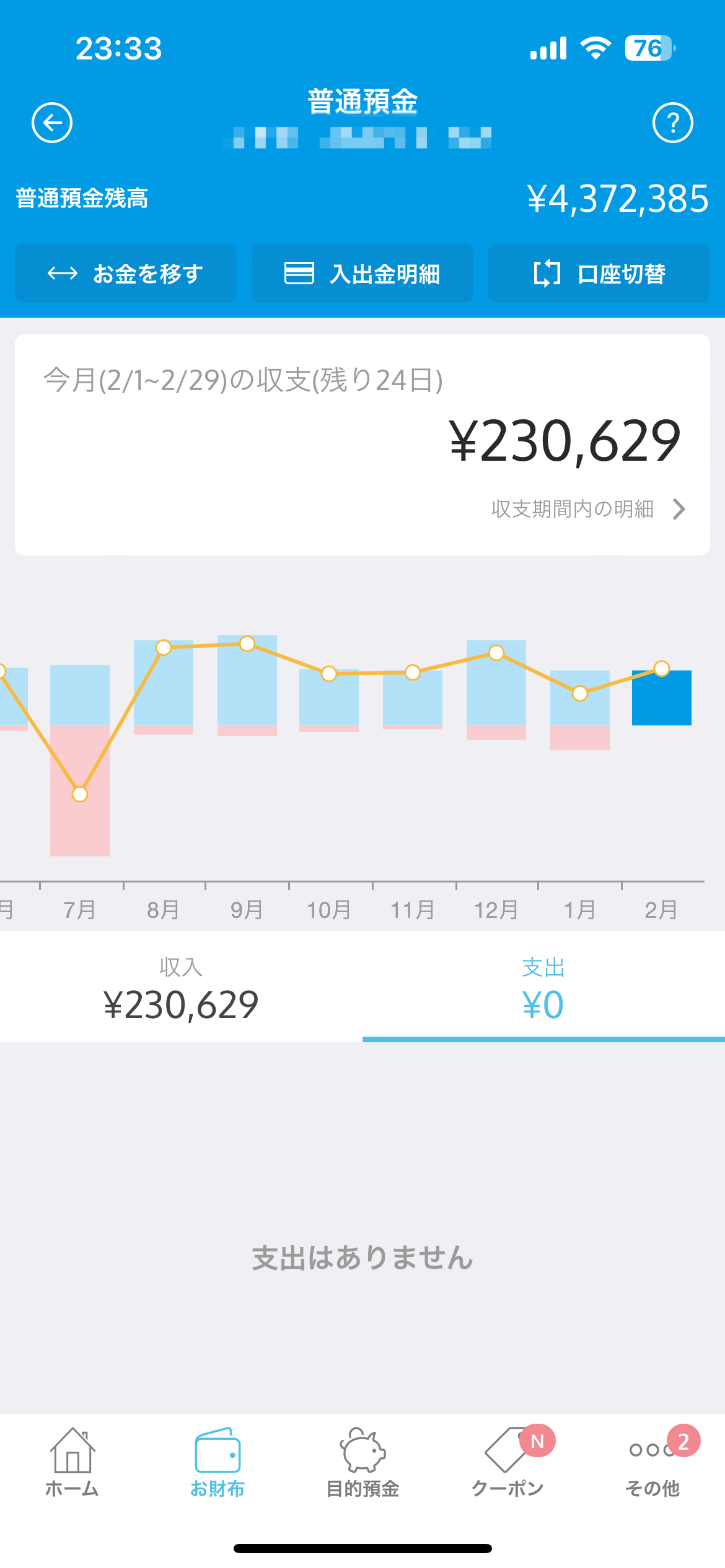Open the その他 tab

click(x=652, y=1463)
